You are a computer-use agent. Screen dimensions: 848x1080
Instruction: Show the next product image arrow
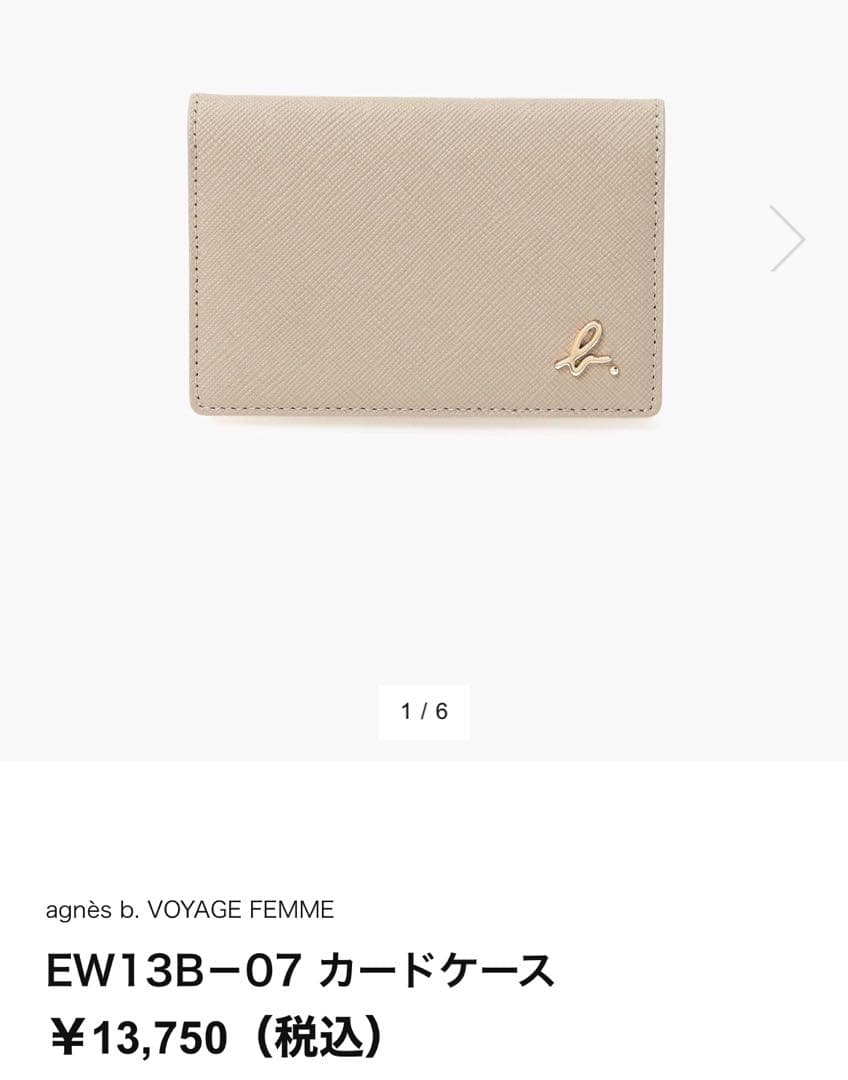point(787,238)
